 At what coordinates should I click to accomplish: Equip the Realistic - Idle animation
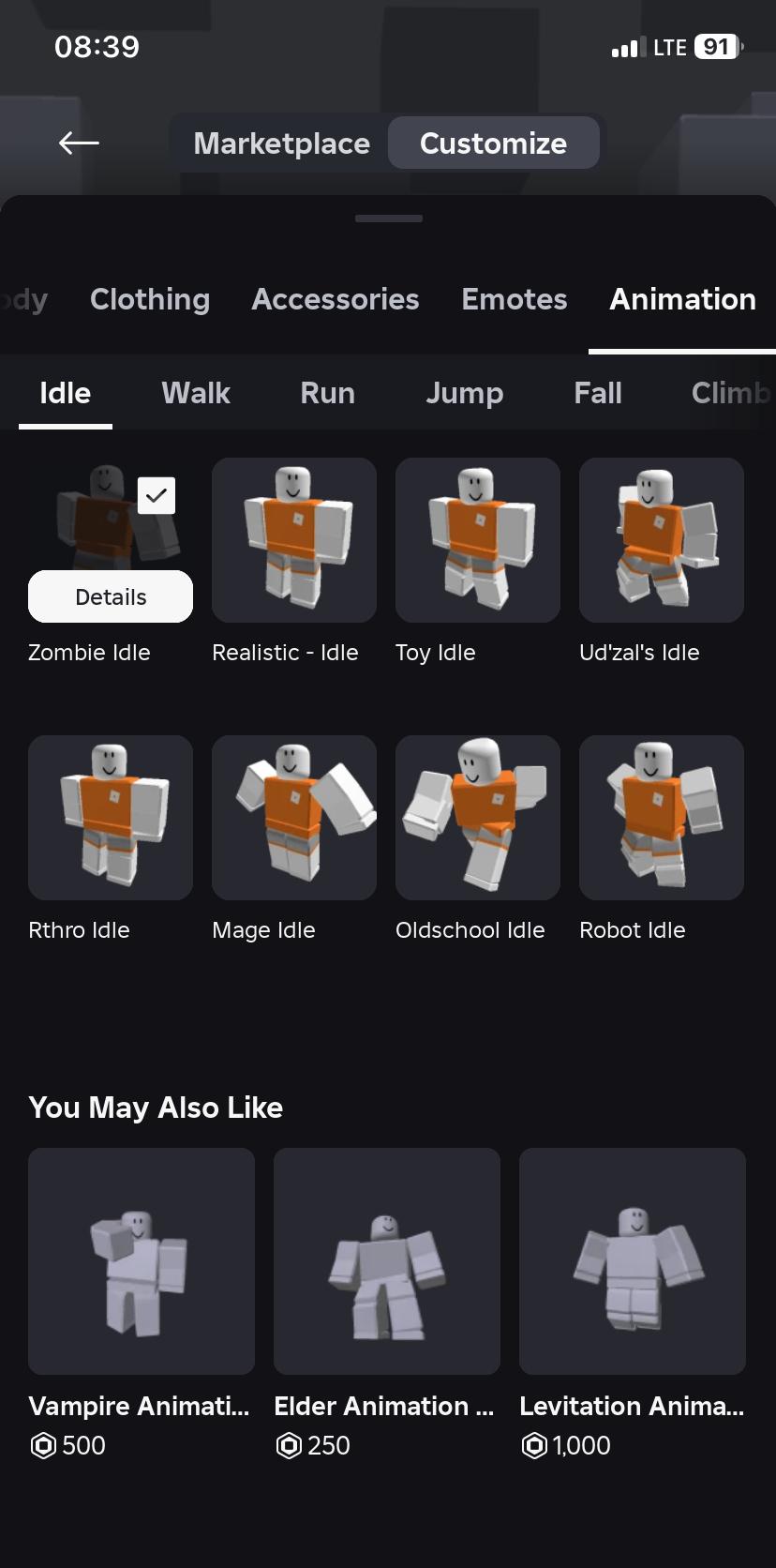[x=294, y=540]
